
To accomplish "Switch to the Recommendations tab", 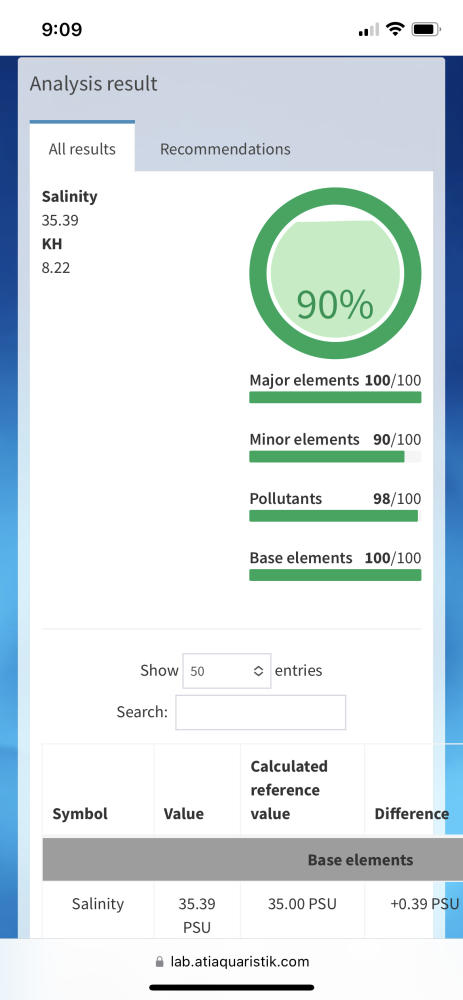I will click(225, 149).
